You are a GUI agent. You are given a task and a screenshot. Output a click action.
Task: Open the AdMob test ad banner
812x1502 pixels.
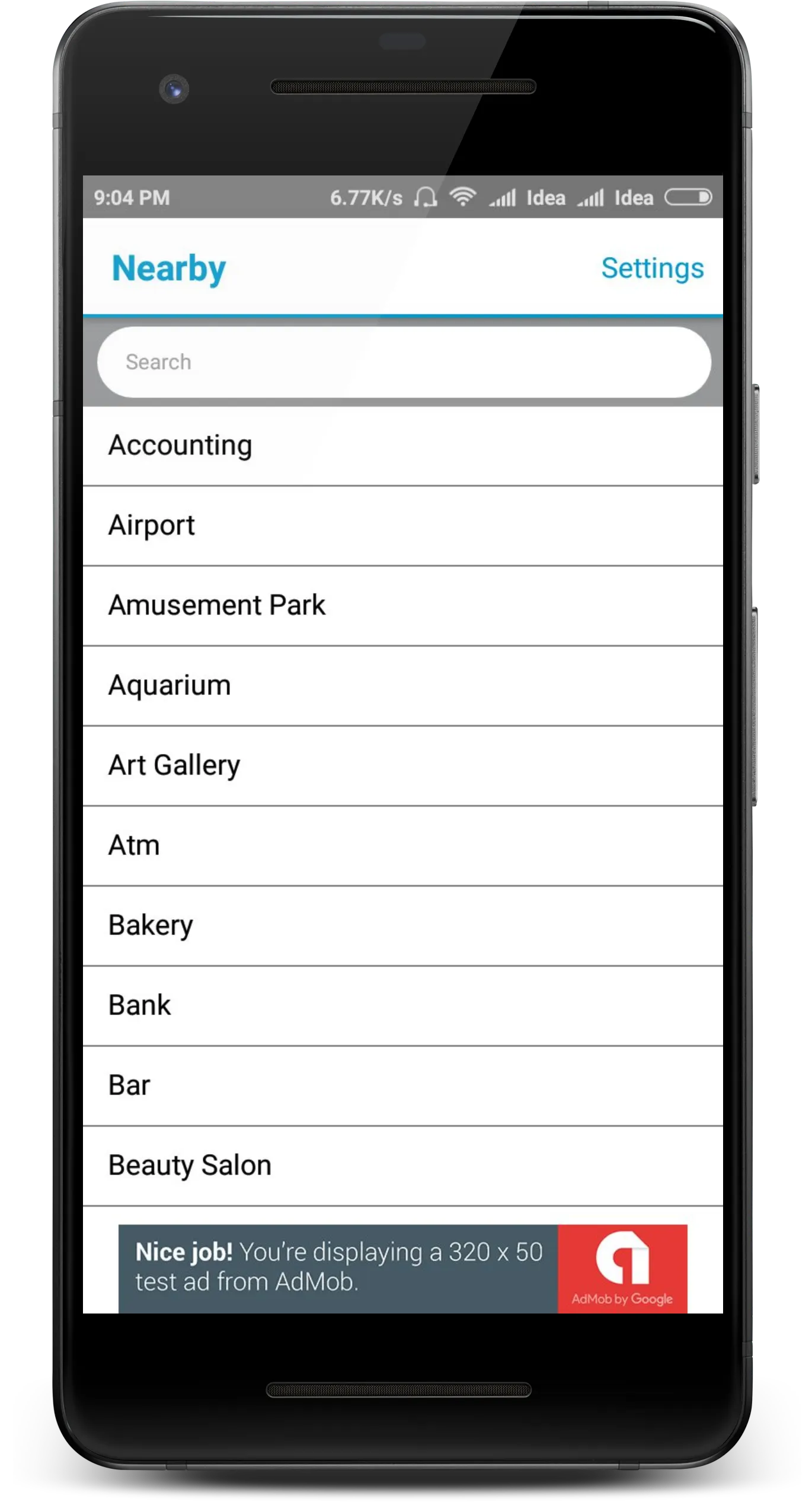point(403,1269)
